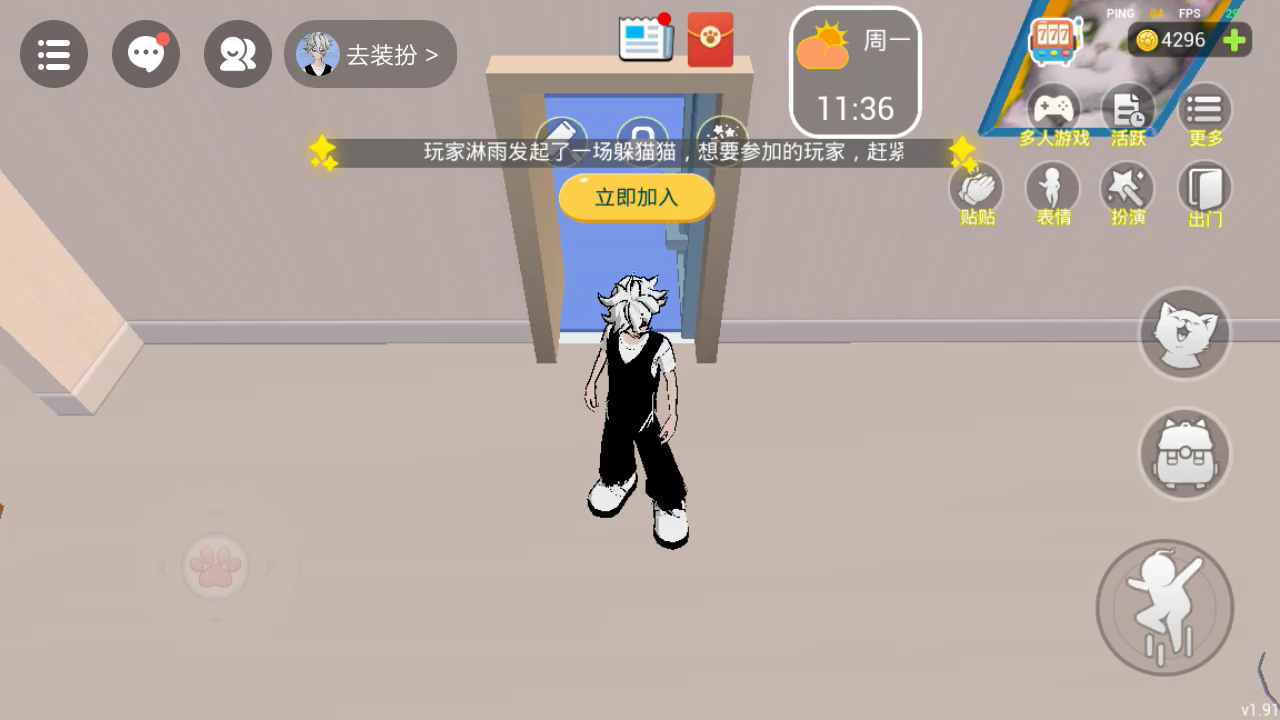The image size is (1280, 720).
Task: Open the weather and time widget
Action: coord(855,72)
